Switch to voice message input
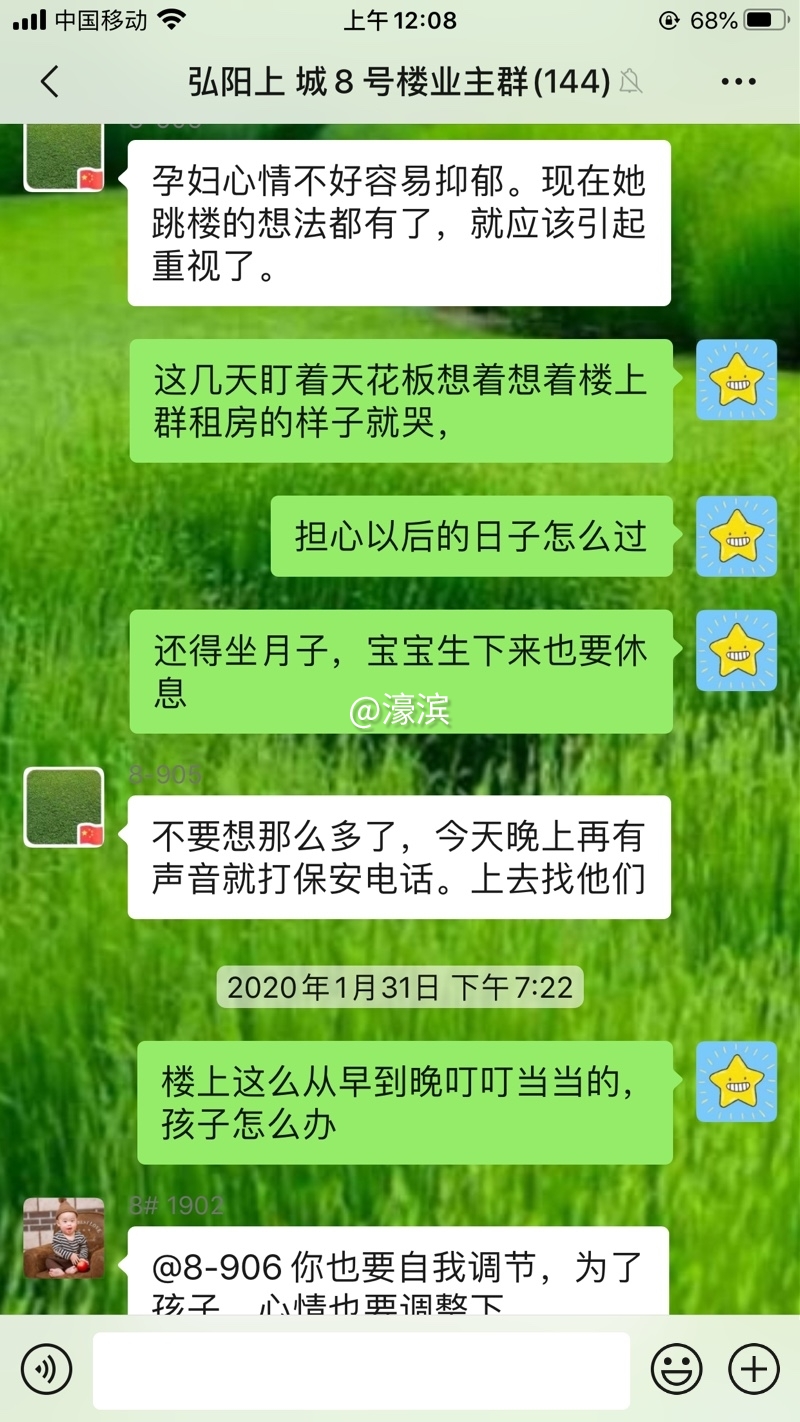This screenshot has width=800, height=1422. pos(47,1369)
